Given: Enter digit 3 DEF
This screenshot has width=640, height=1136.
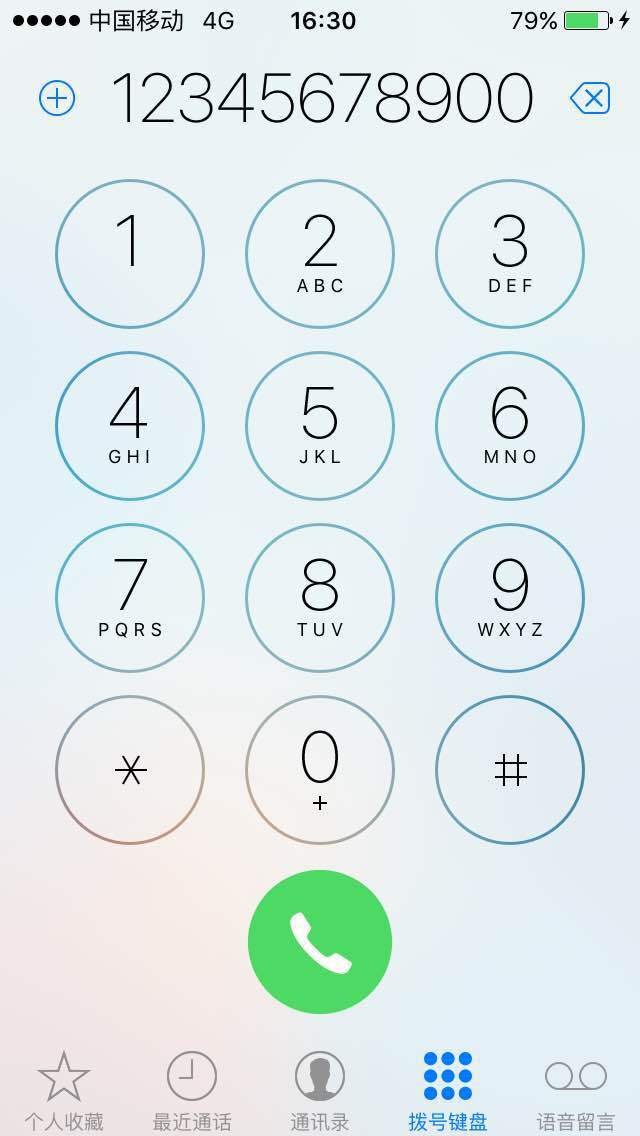Looking at the screenshot, I should click(510, 254).
